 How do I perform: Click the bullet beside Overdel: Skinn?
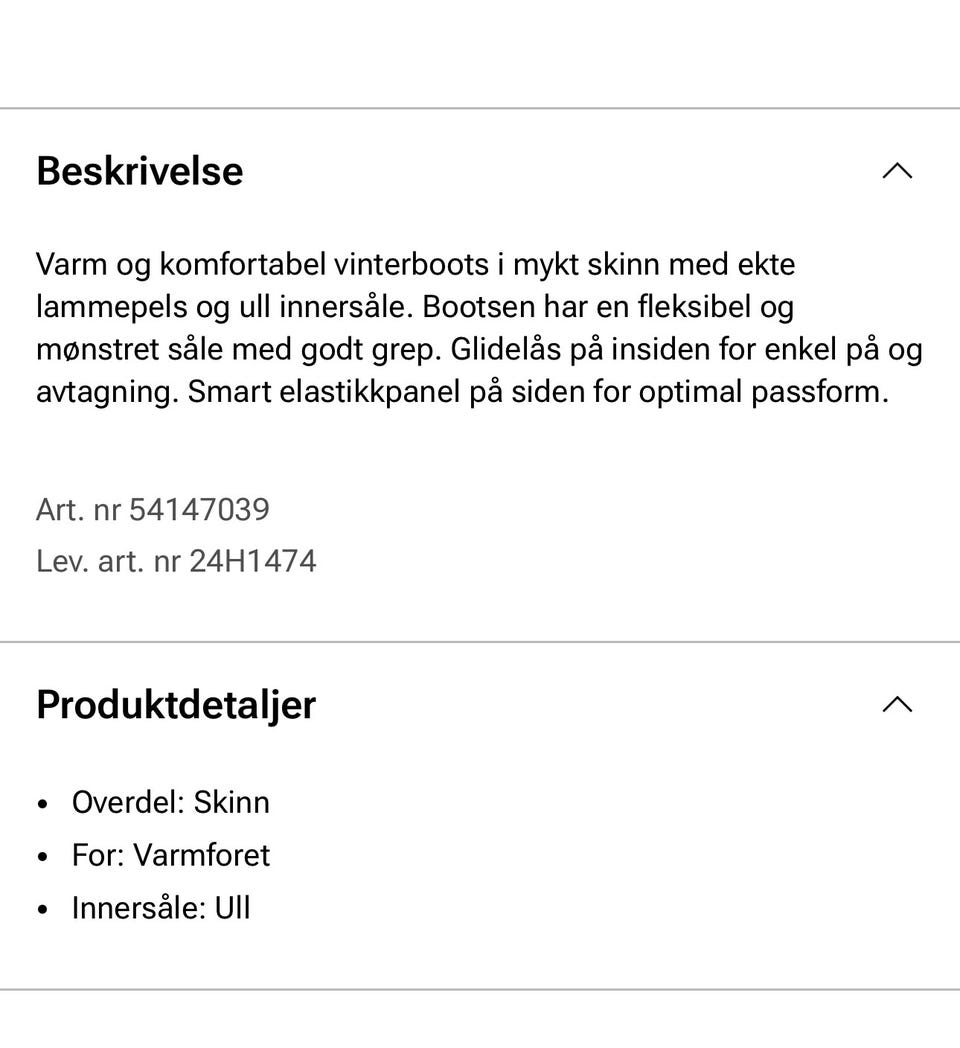pyautogui.click(x=41, y=802)
